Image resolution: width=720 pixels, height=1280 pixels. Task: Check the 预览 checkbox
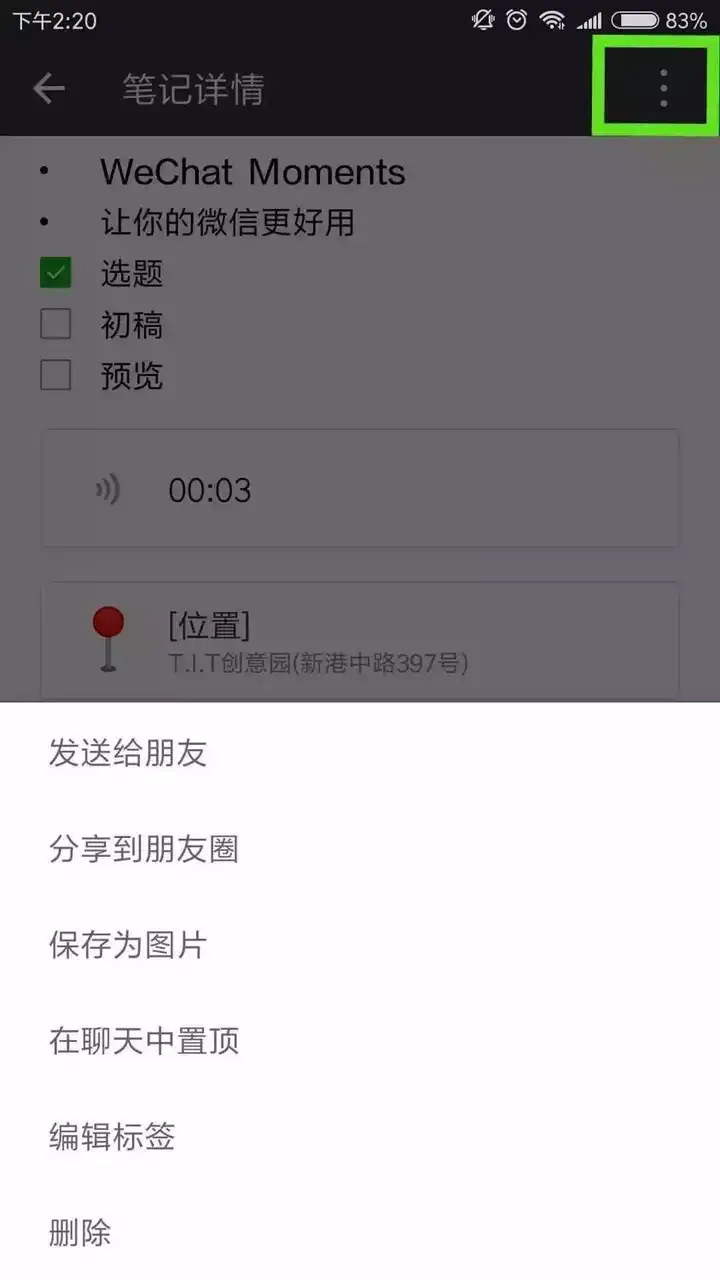coord(56,375)
